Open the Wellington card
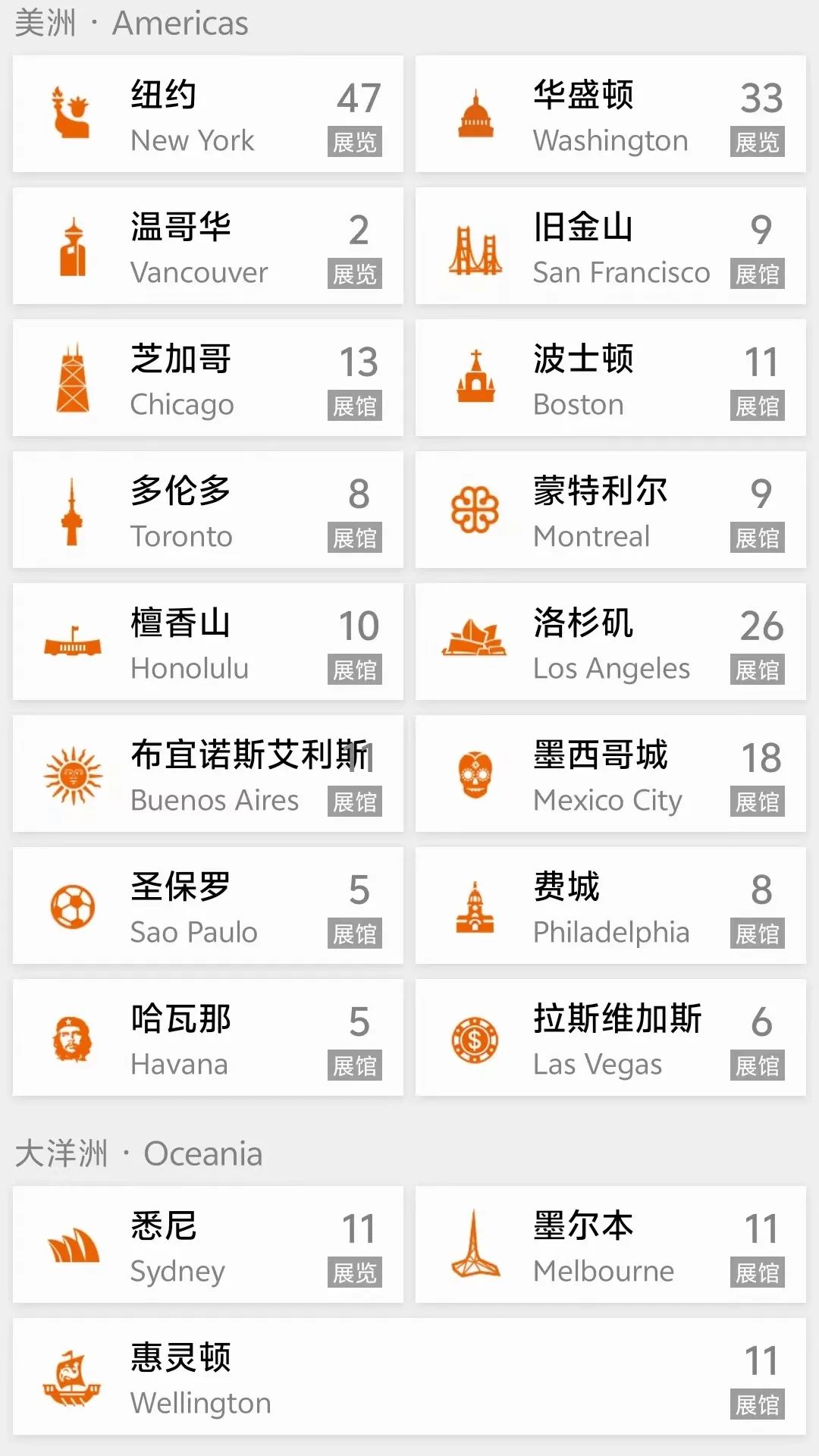The width and height of the screenshot is (819, 1456). coord(409,1376)
